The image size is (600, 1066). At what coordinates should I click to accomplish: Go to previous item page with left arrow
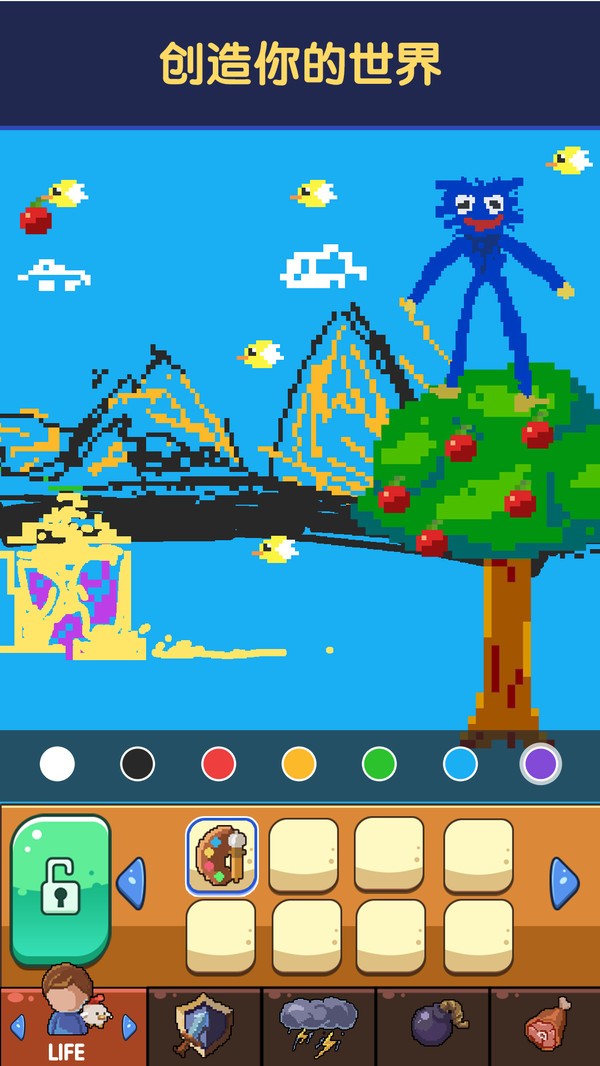131,883
